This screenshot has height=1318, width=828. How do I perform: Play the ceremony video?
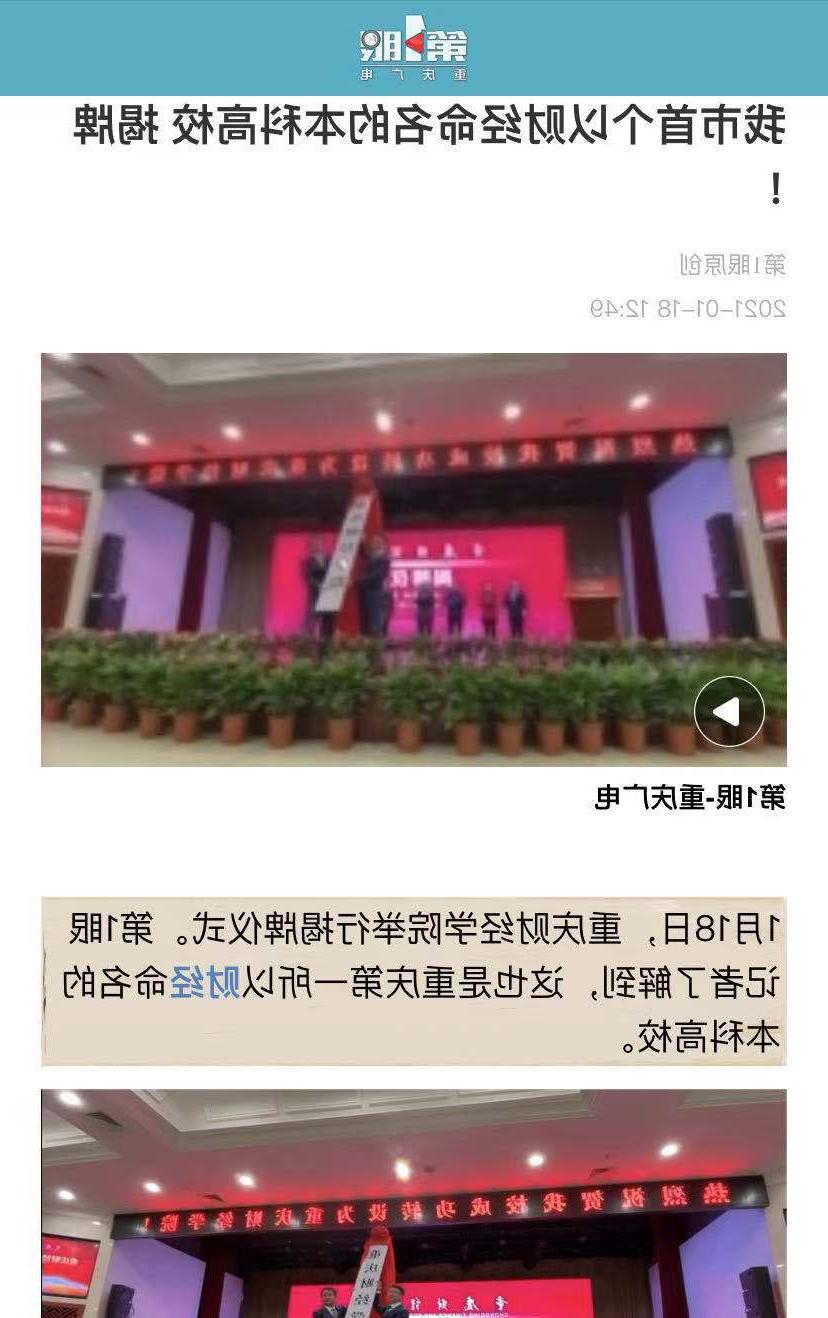click(x=729, y=711)
